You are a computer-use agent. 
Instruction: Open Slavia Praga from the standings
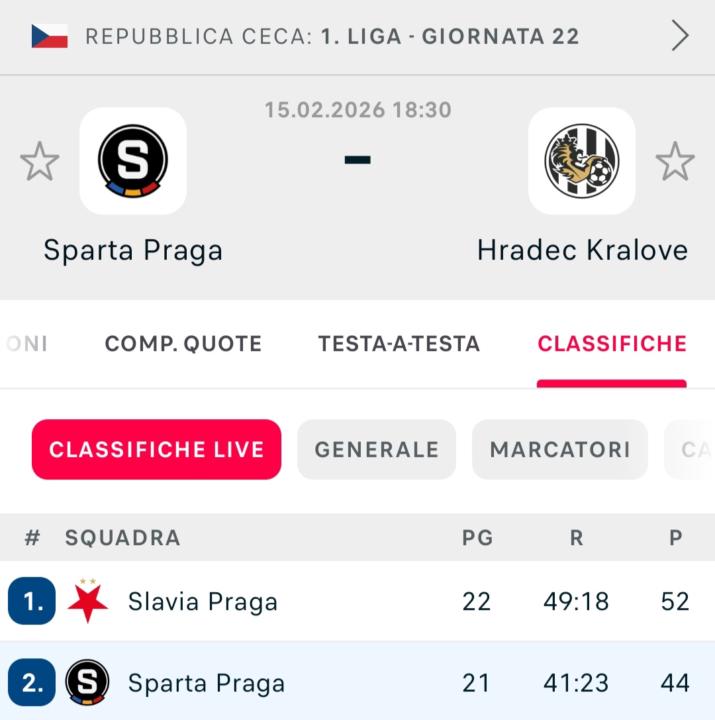203,602
